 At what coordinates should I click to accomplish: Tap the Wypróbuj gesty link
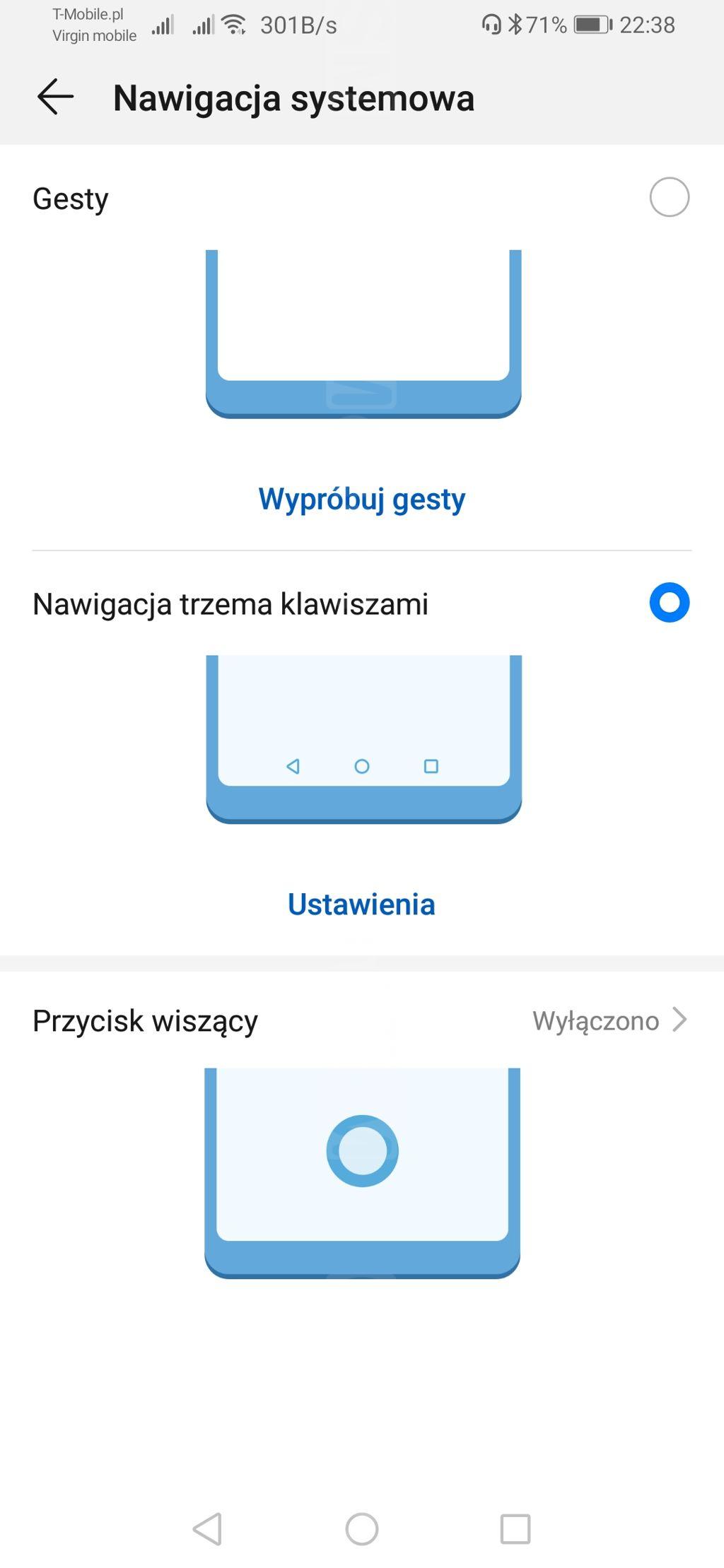pos(361,499)
